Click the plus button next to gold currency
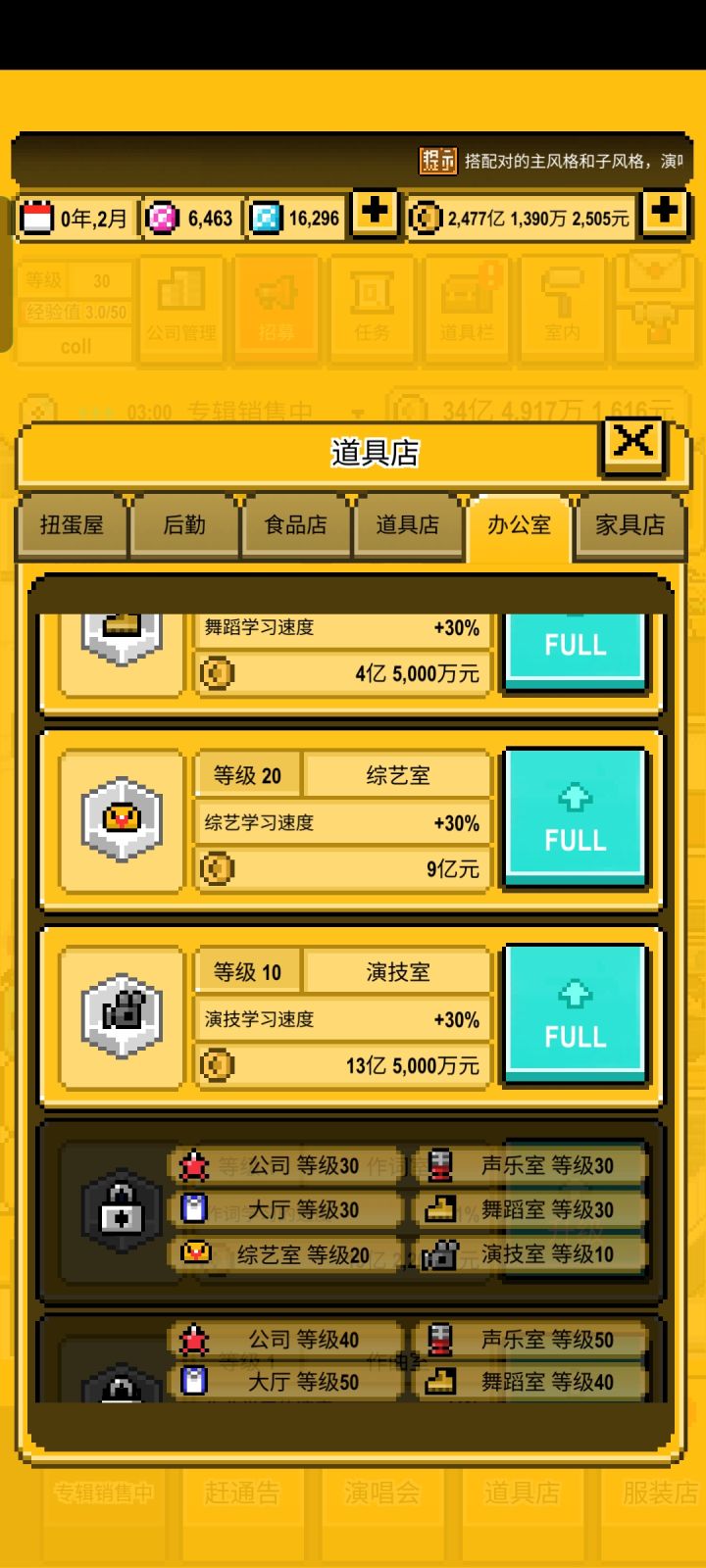The width and height of the screenshot is (706, 1568). (x=666, y=217)
